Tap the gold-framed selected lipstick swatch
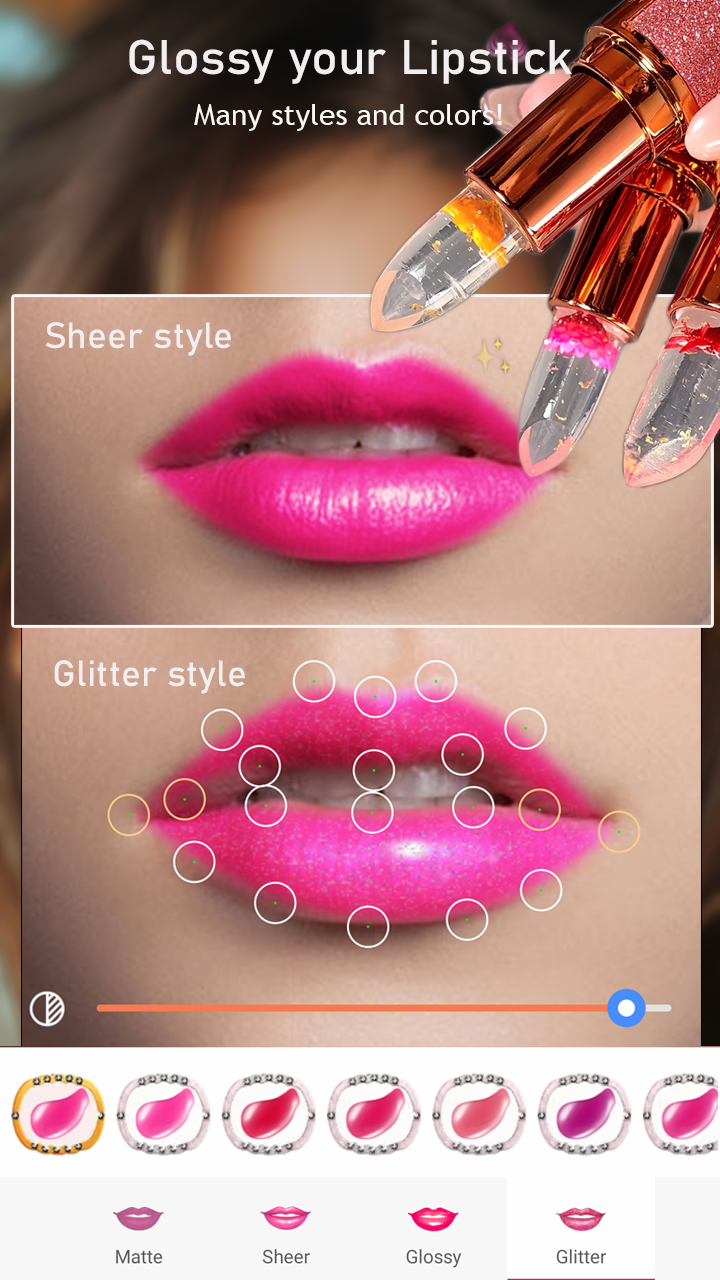 point(58,1110)
